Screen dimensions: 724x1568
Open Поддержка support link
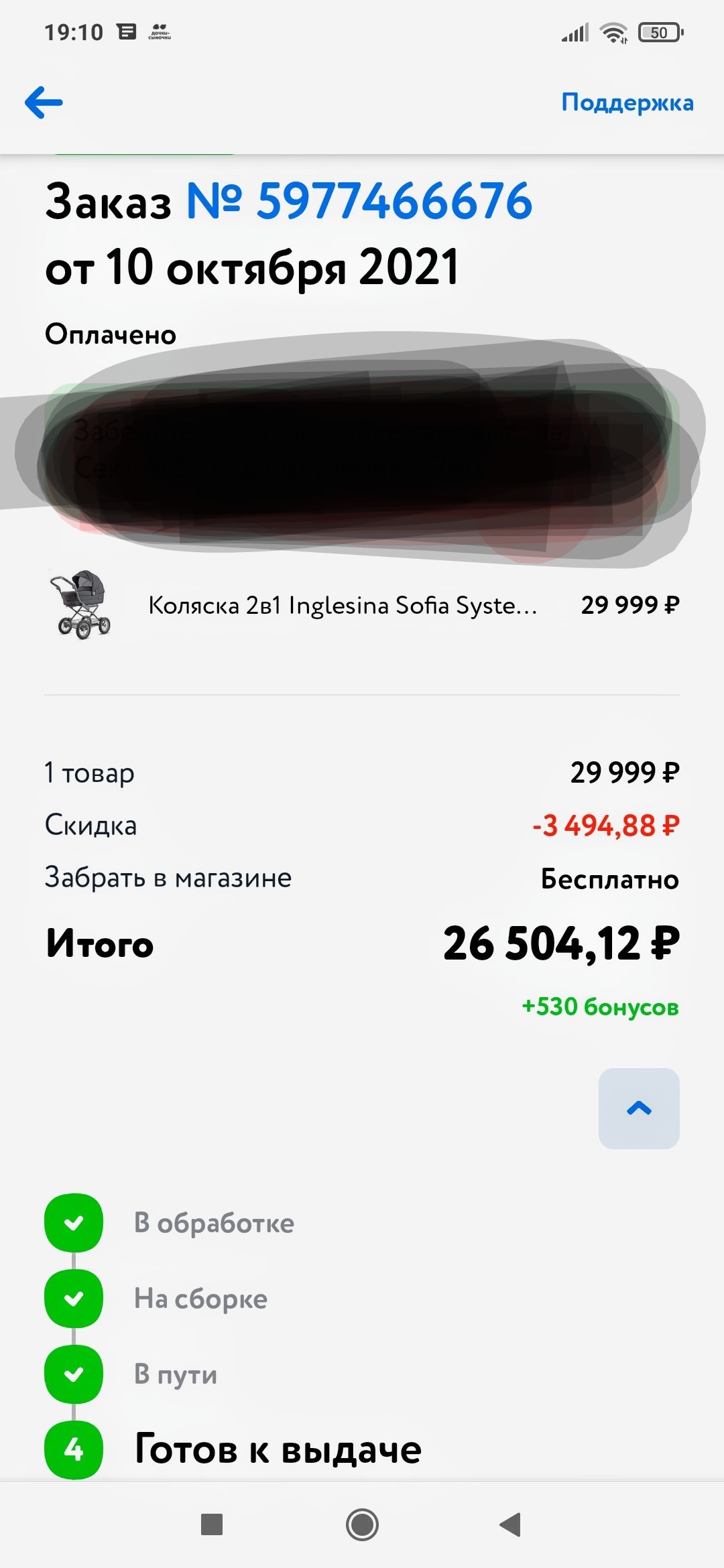(627, 103)
